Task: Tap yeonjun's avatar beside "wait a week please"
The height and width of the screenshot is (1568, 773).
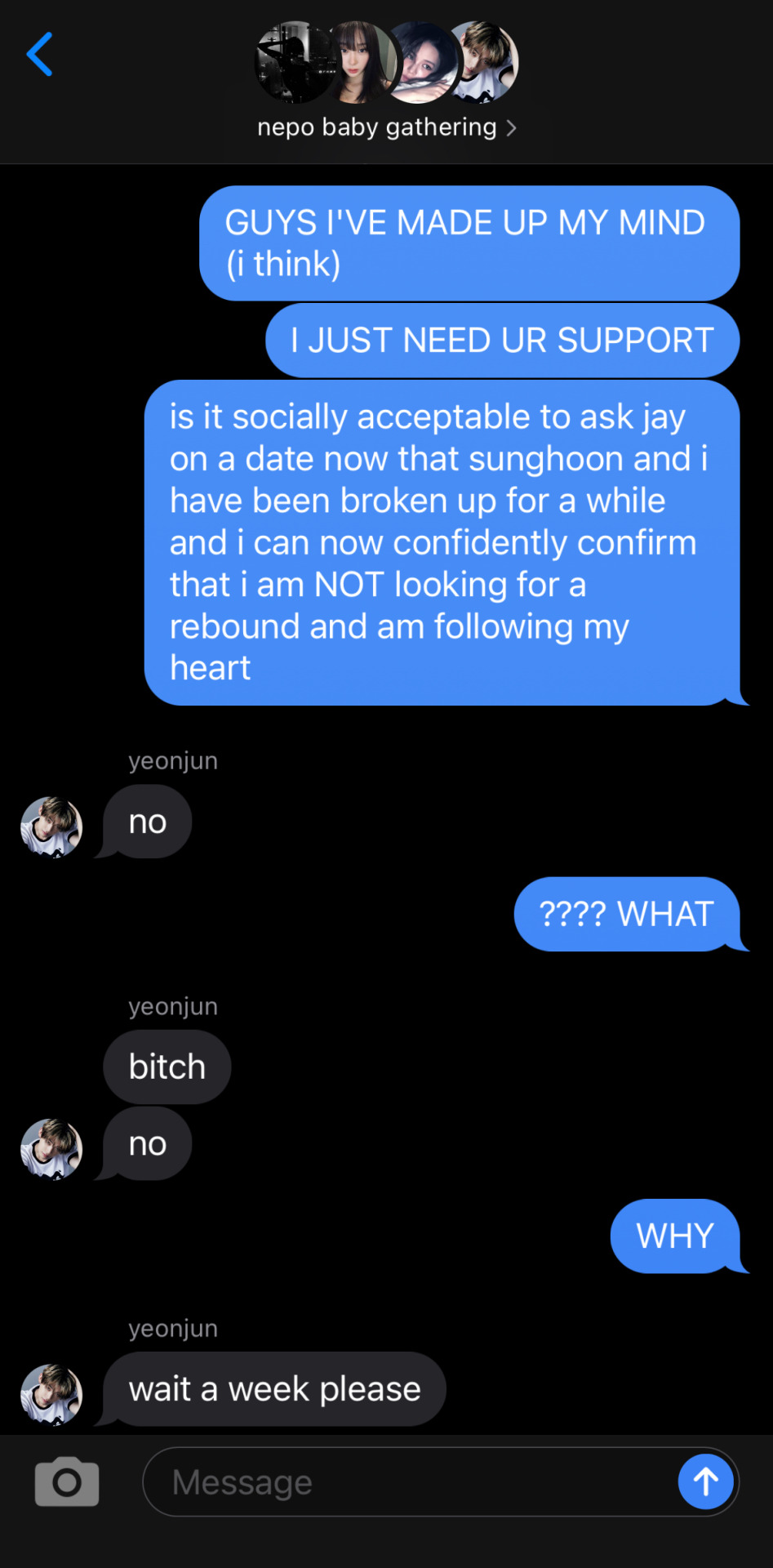Action: (x=51, y=1394)
